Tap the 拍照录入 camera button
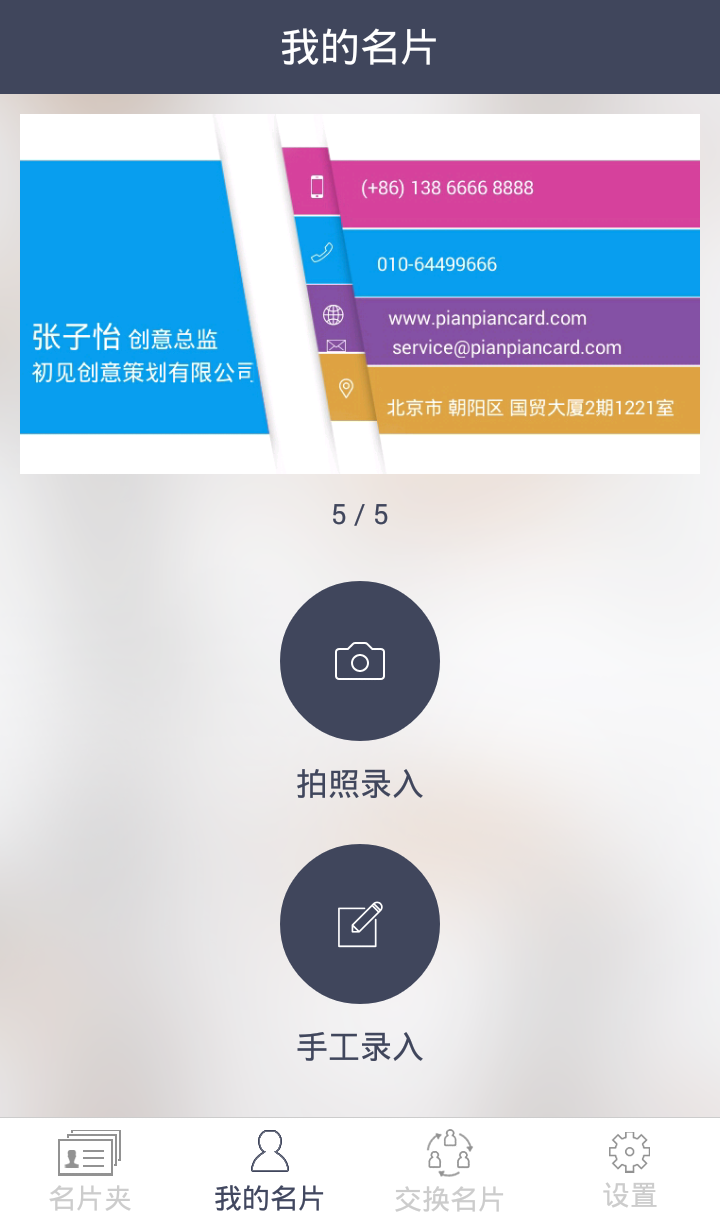 tap(360, 661)
